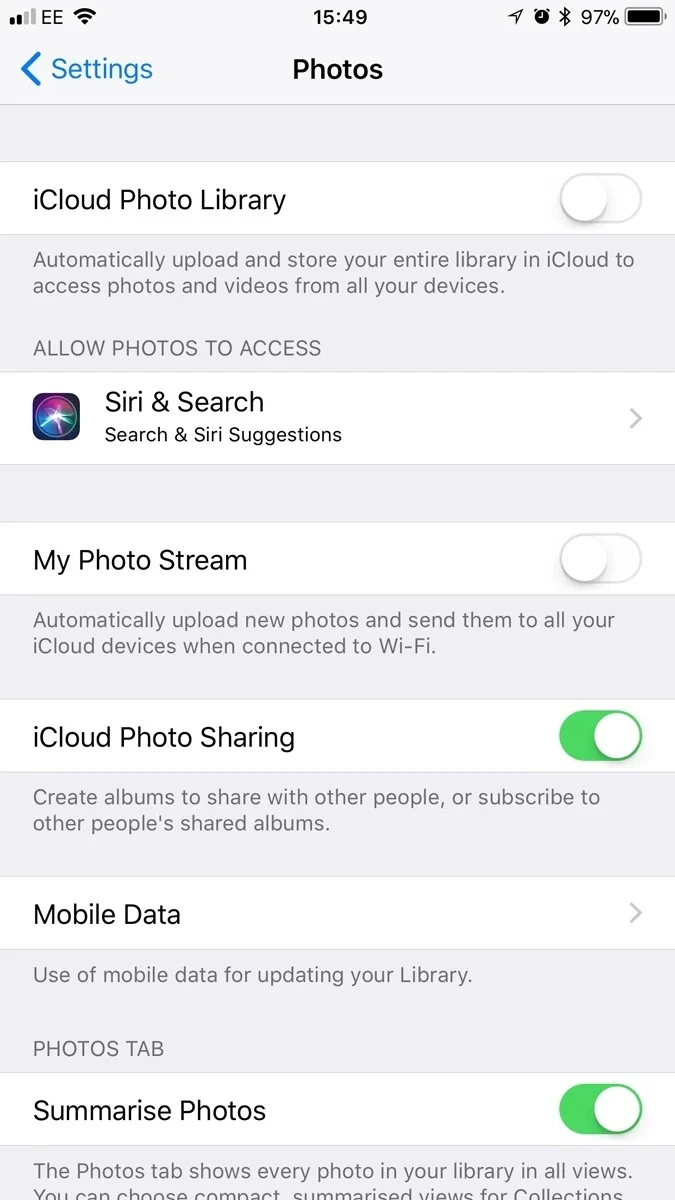Image resolution: width=675 pixels, height=1200 pixels.
Task: Open Mobile Data options
Action: point(337,914)
